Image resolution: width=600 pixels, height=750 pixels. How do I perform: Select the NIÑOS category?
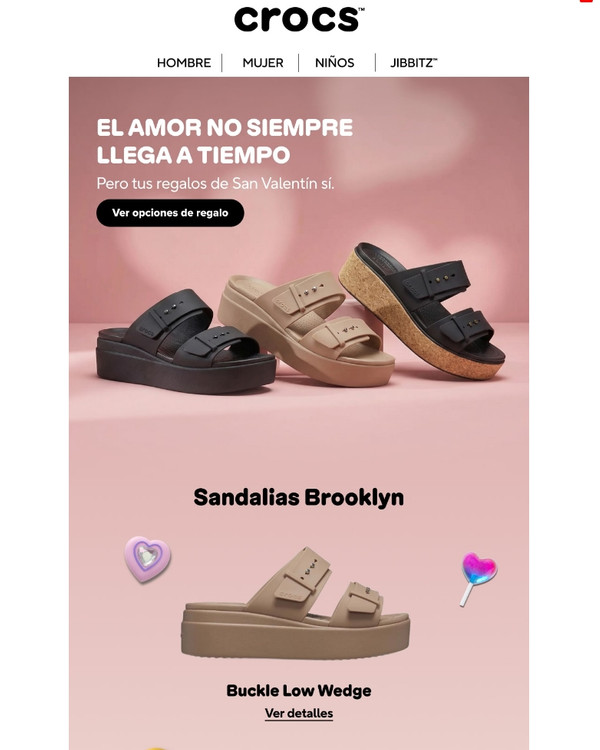pyautogui.click(x=334, y=63)
